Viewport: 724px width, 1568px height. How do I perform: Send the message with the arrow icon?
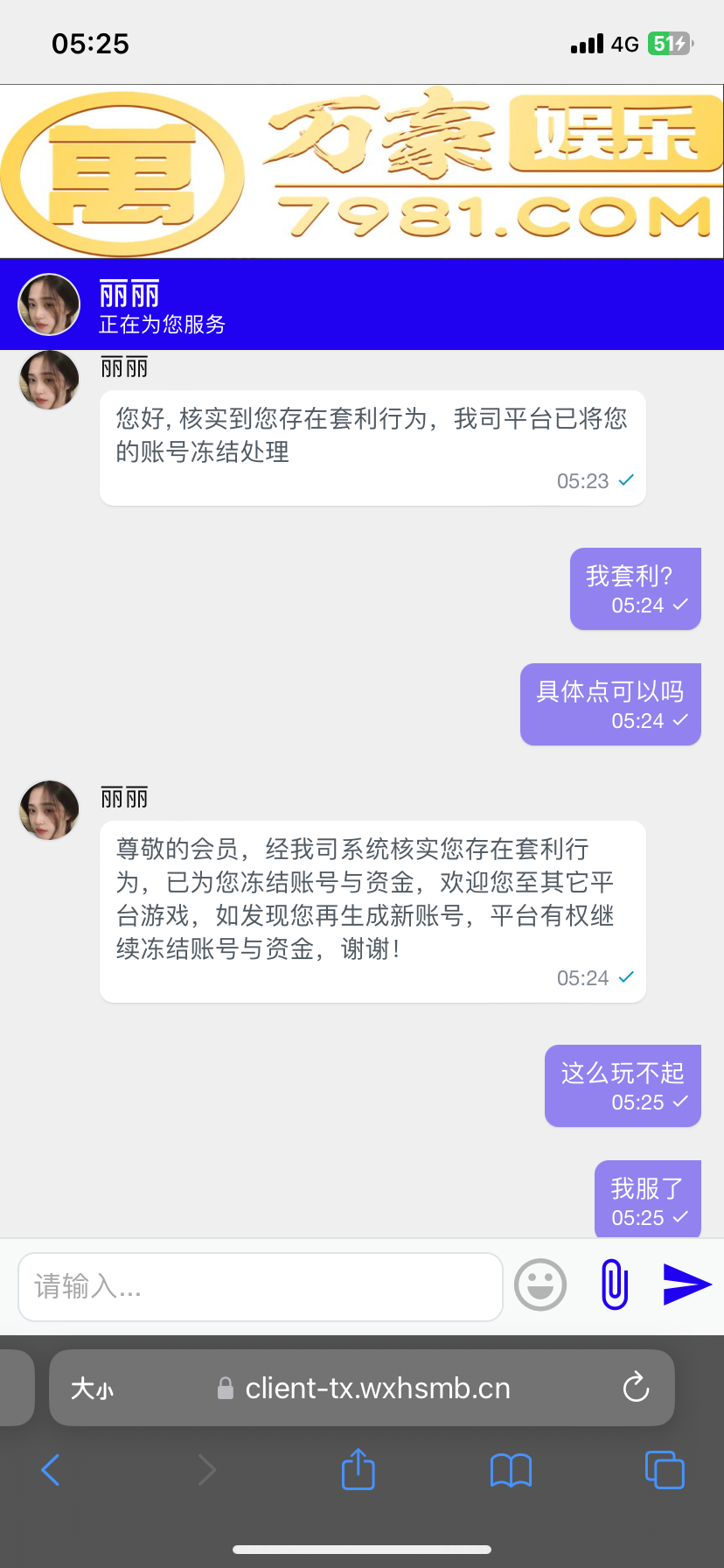[687, 1284]
